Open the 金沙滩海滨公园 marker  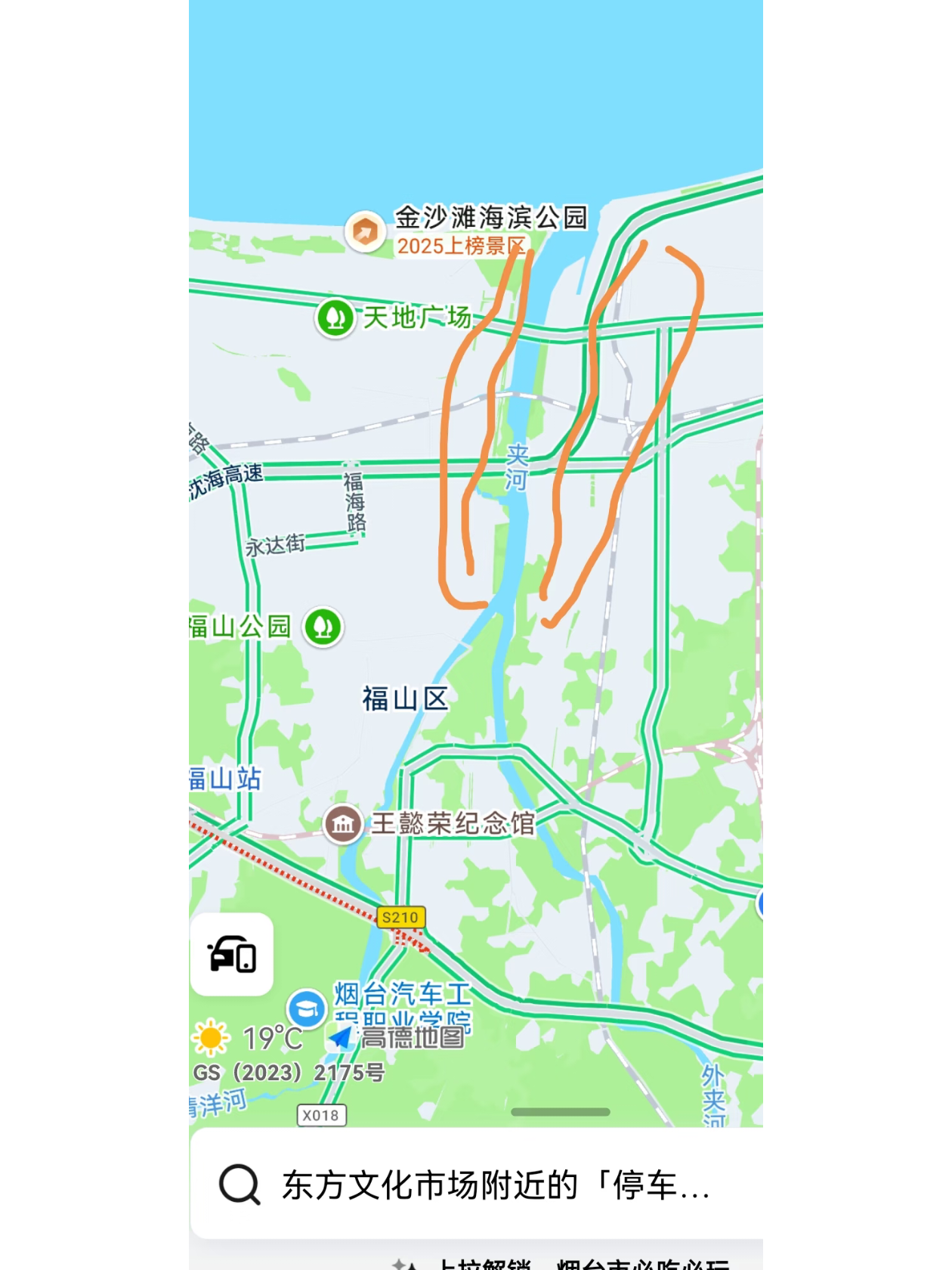click(x=365, y=231)
